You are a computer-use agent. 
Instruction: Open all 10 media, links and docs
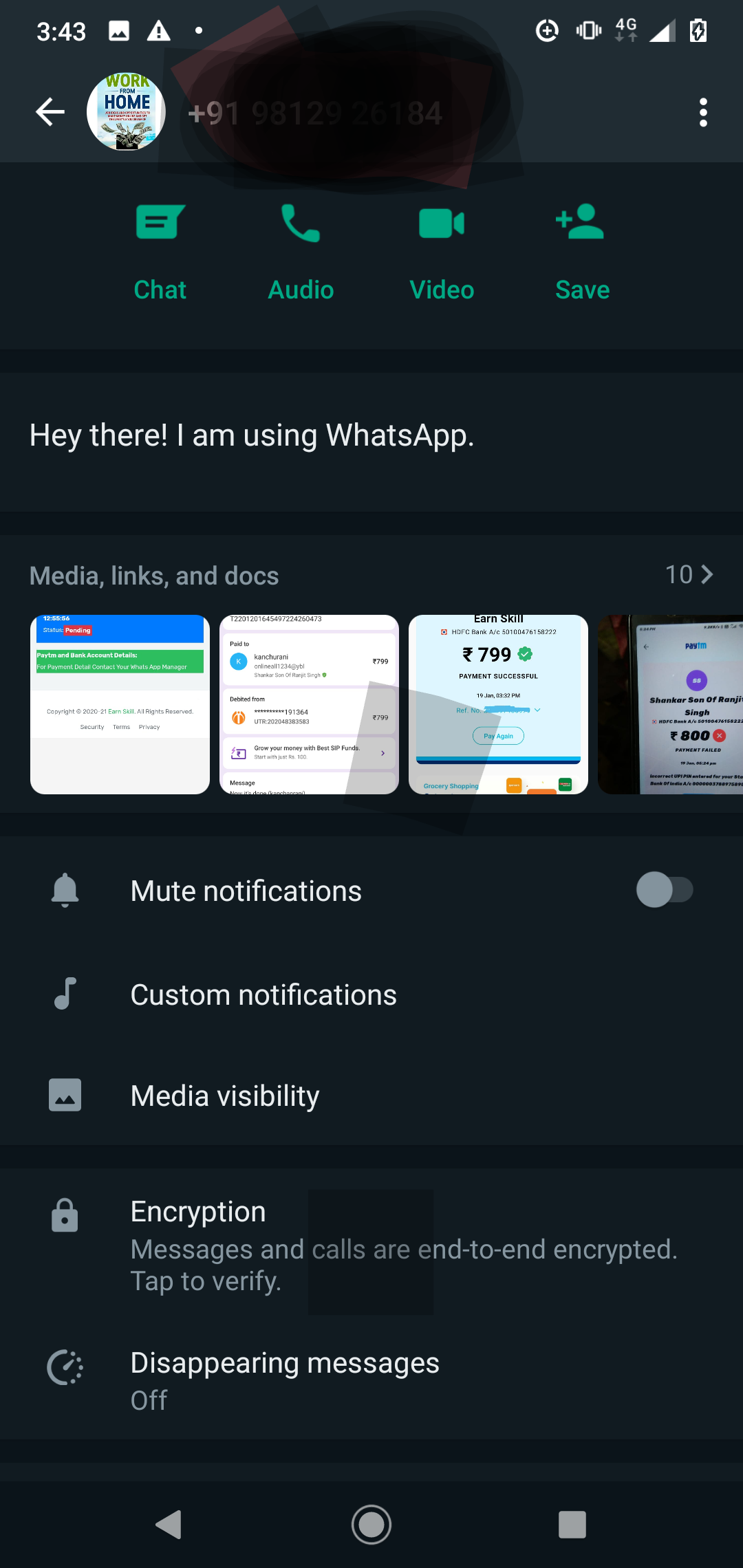click(688, 575)
